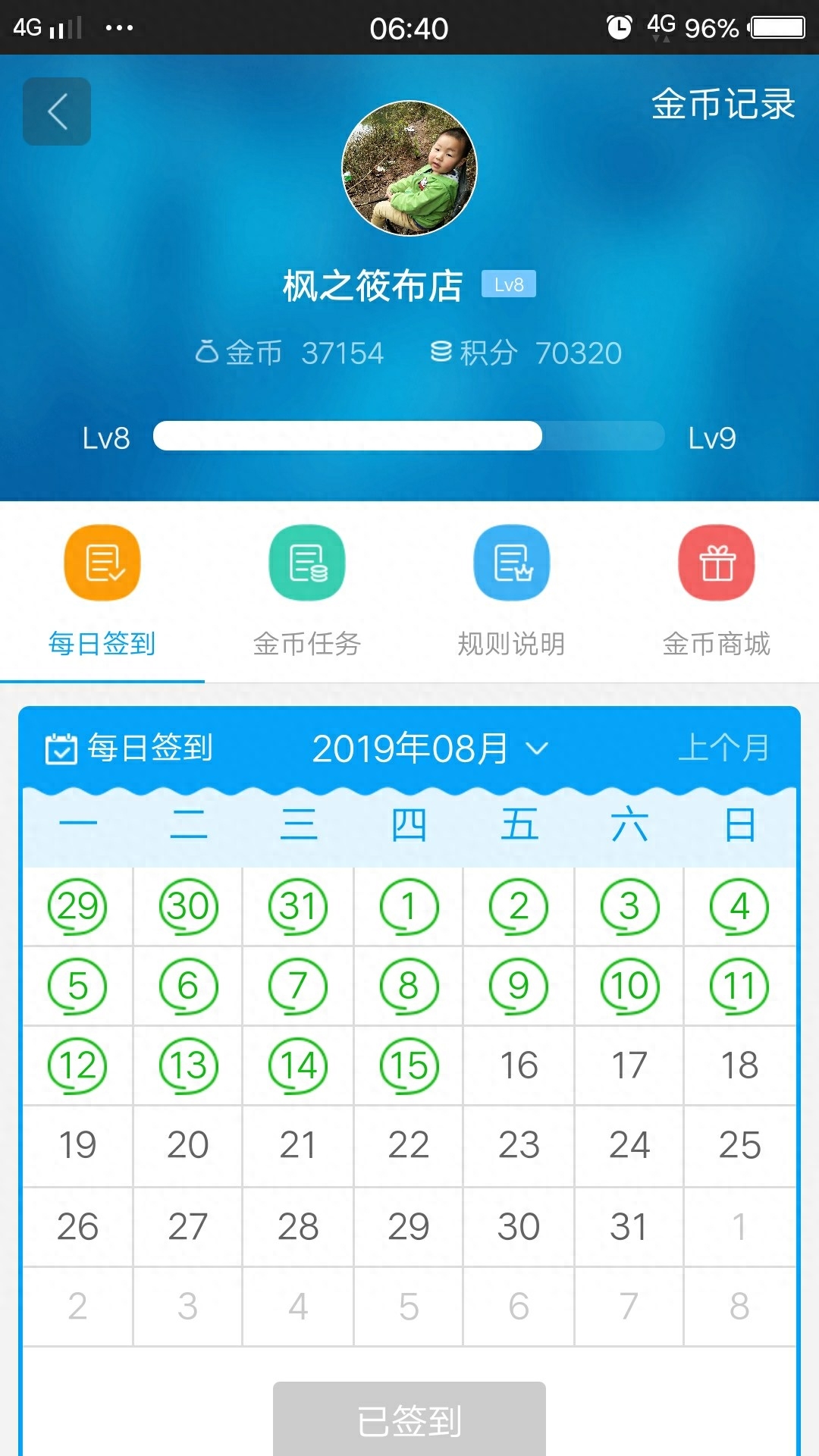Image resolution: width=819 pixels, height=1456 pixels.
Task: Open 金币记录 coin history
Action: 722,104
